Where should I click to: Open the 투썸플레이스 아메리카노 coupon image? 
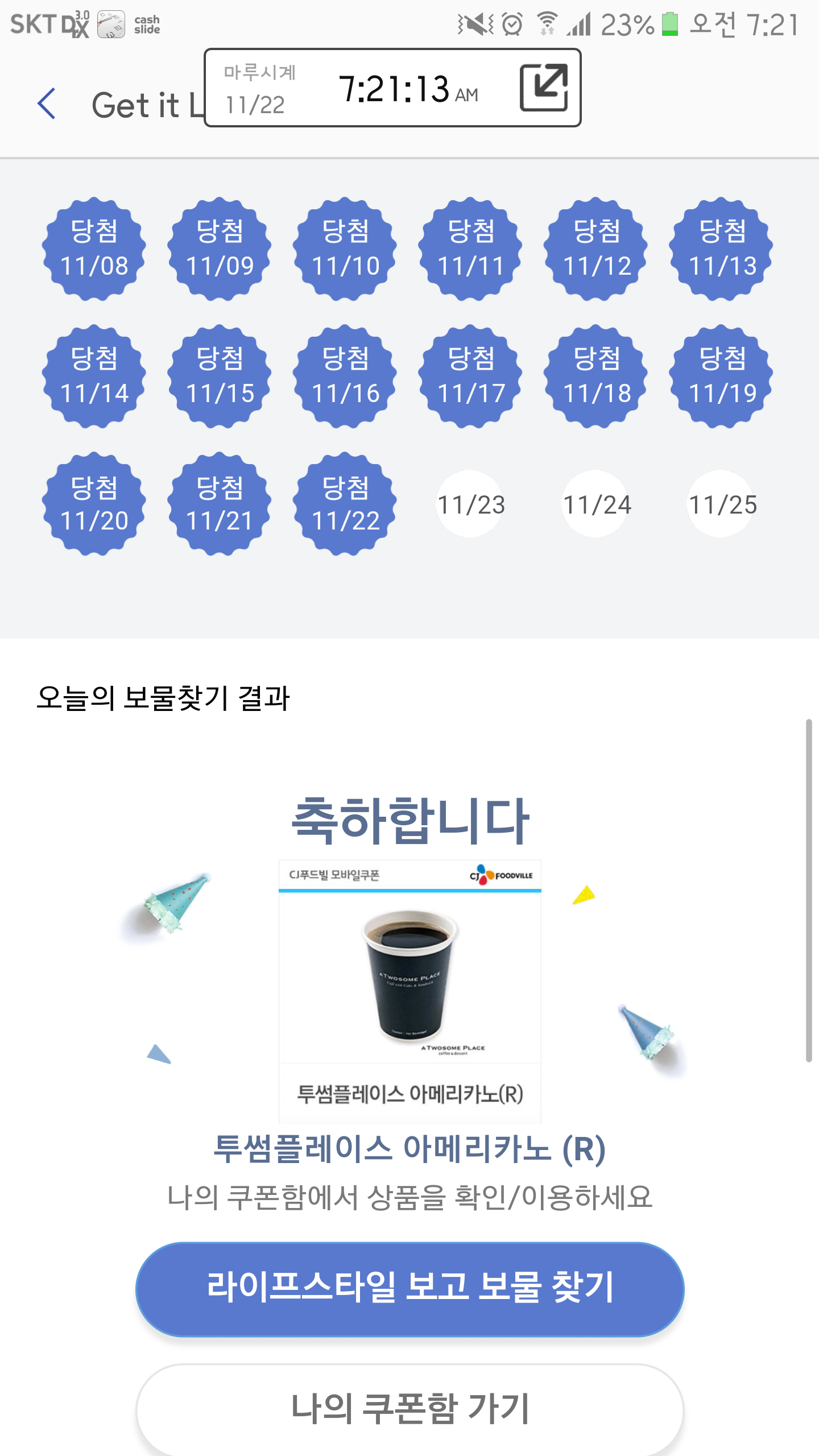tap(409, 991)
